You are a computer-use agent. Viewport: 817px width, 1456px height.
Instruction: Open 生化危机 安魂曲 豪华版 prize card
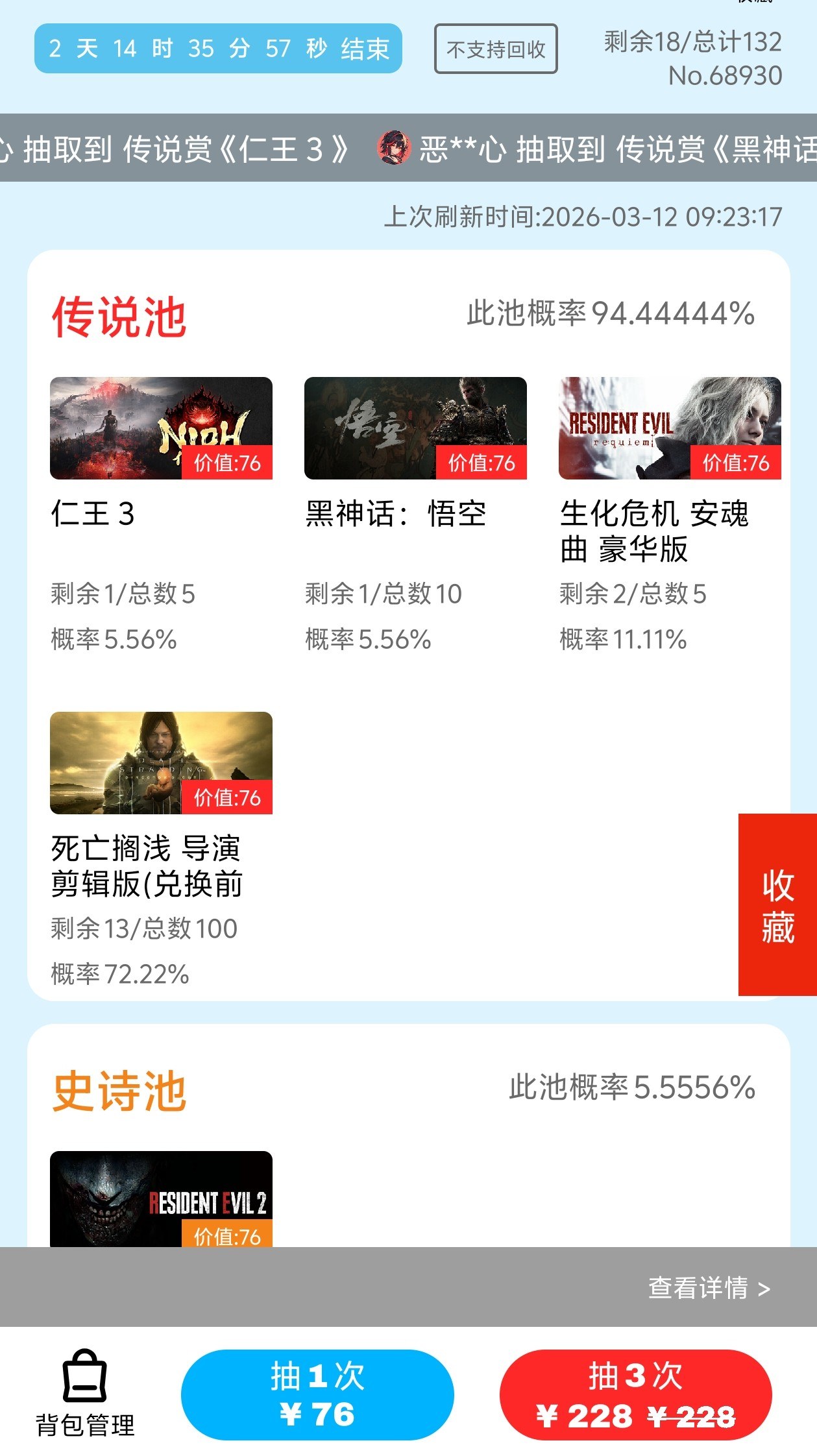point(670,428)
